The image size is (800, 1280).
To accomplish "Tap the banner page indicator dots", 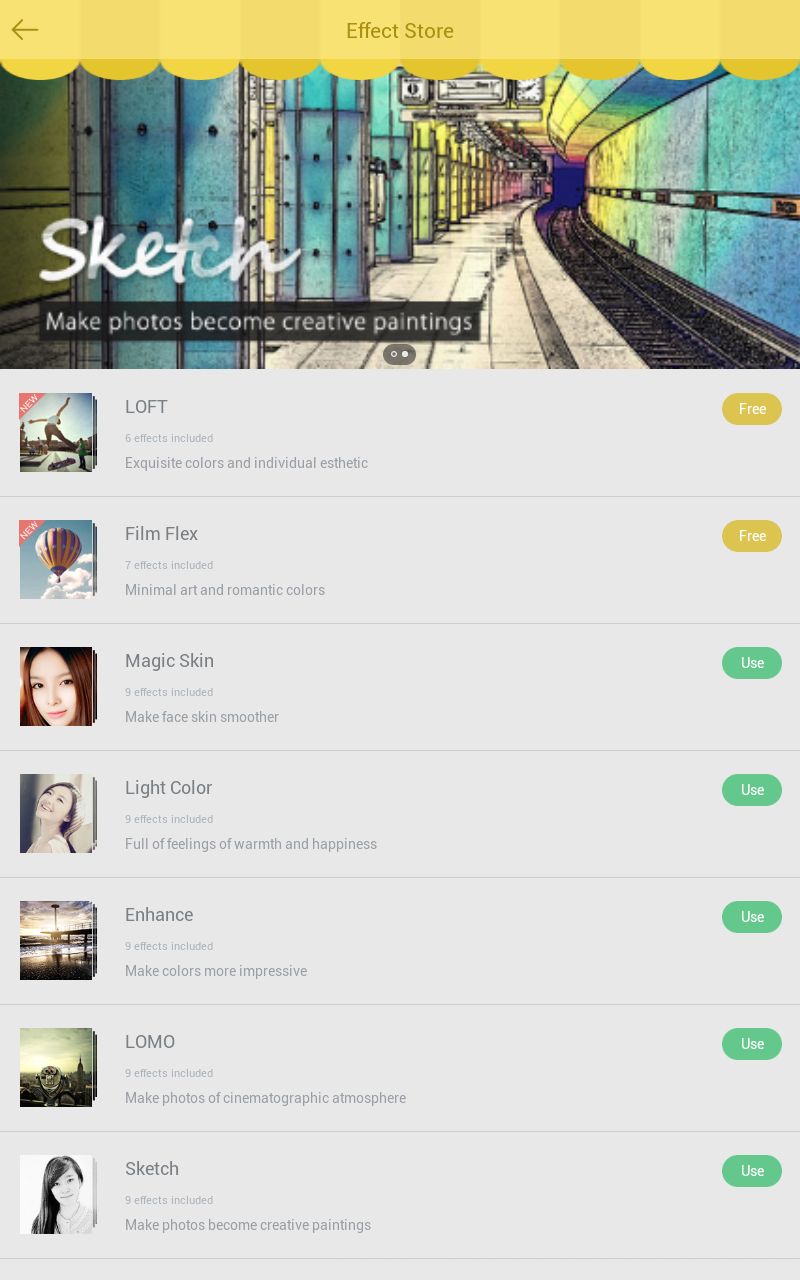I will (x=399, y=354).
